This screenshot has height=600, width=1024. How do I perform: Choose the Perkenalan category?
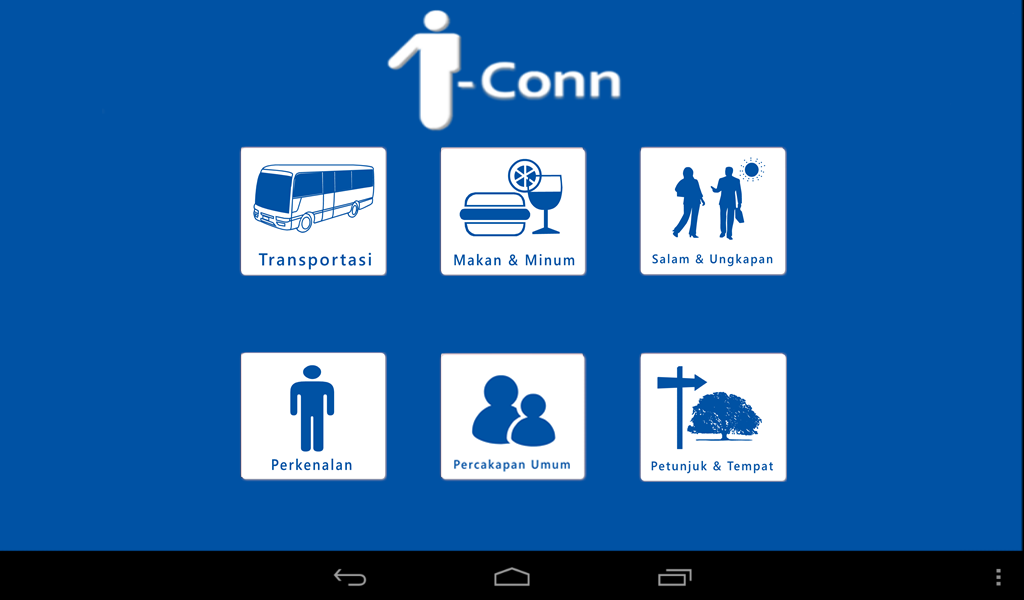click(313, 416)
